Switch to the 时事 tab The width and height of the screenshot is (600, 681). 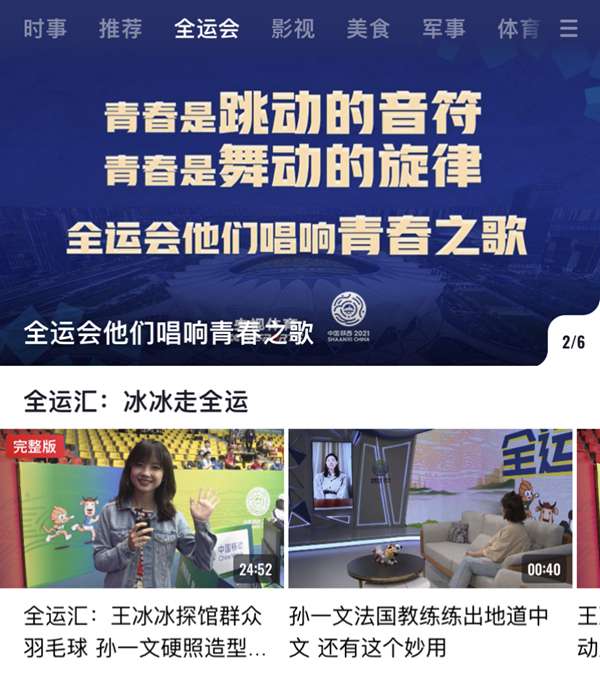coord(45,29)
